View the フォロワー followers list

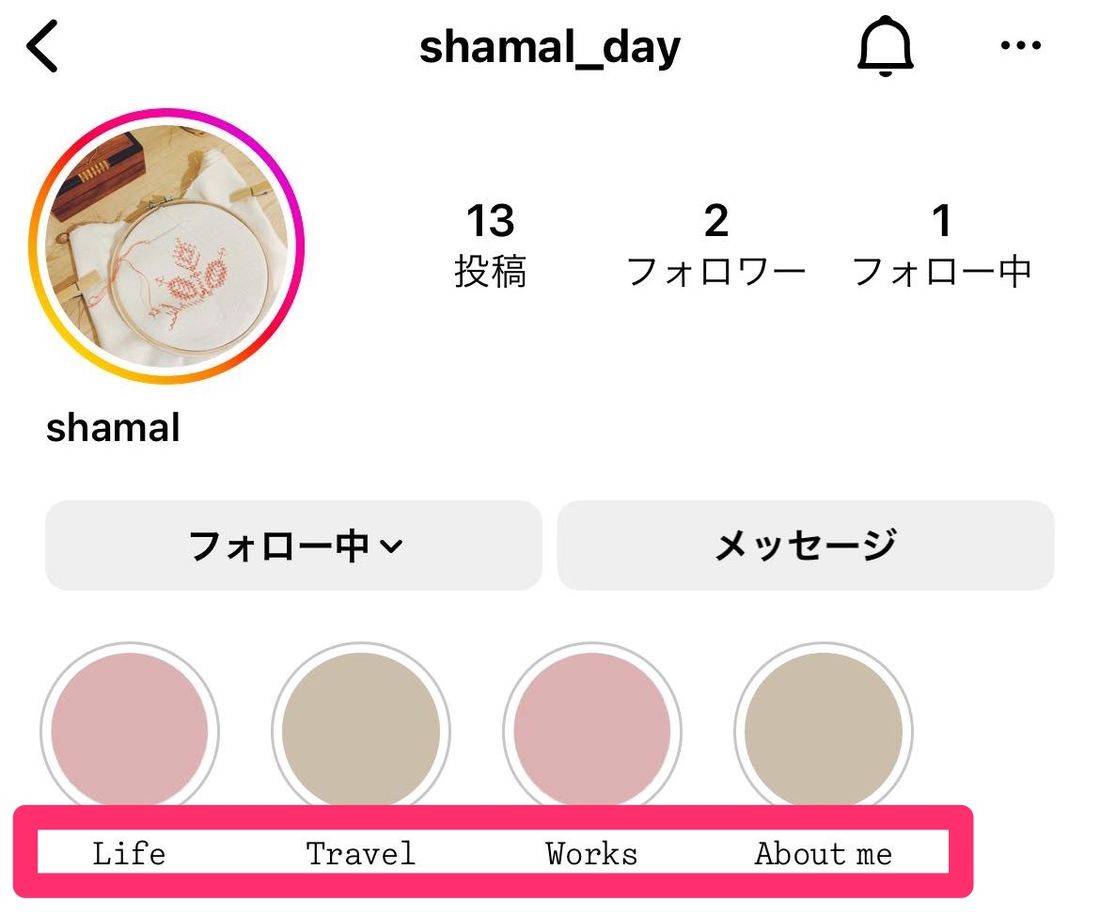coord(716,245)
